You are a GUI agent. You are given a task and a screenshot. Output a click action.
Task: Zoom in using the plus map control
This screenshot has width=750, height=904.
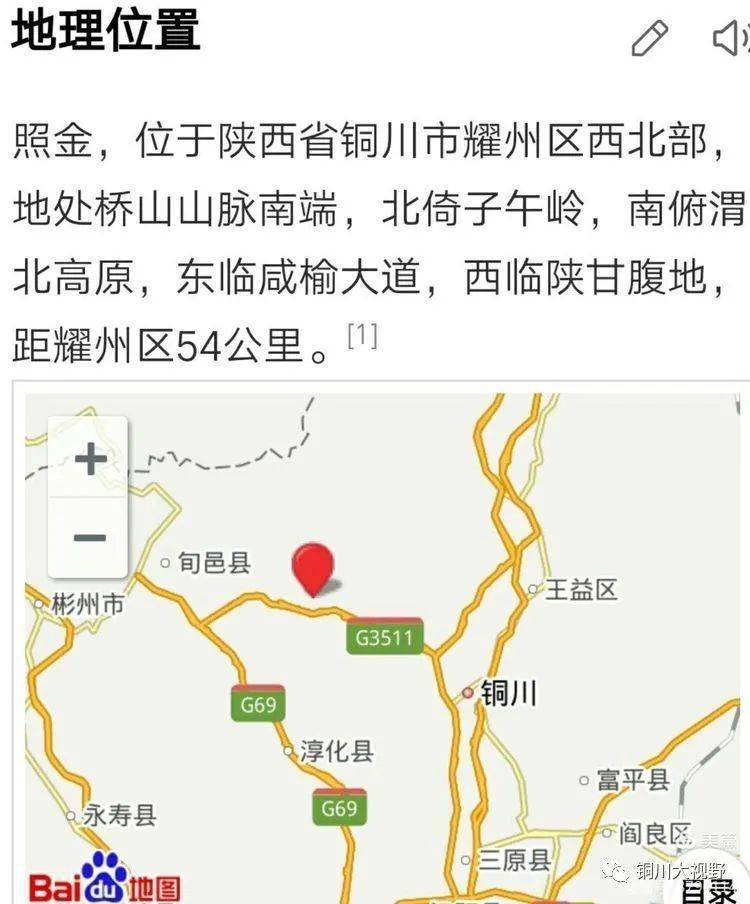(x=88, y=459)
